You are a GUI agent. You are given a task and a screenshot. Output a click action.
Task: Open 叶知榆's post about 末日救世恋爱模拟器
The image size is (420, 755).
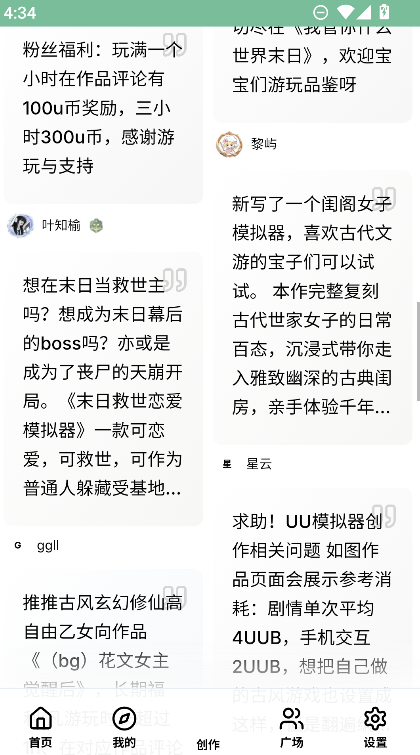[103, 389]
